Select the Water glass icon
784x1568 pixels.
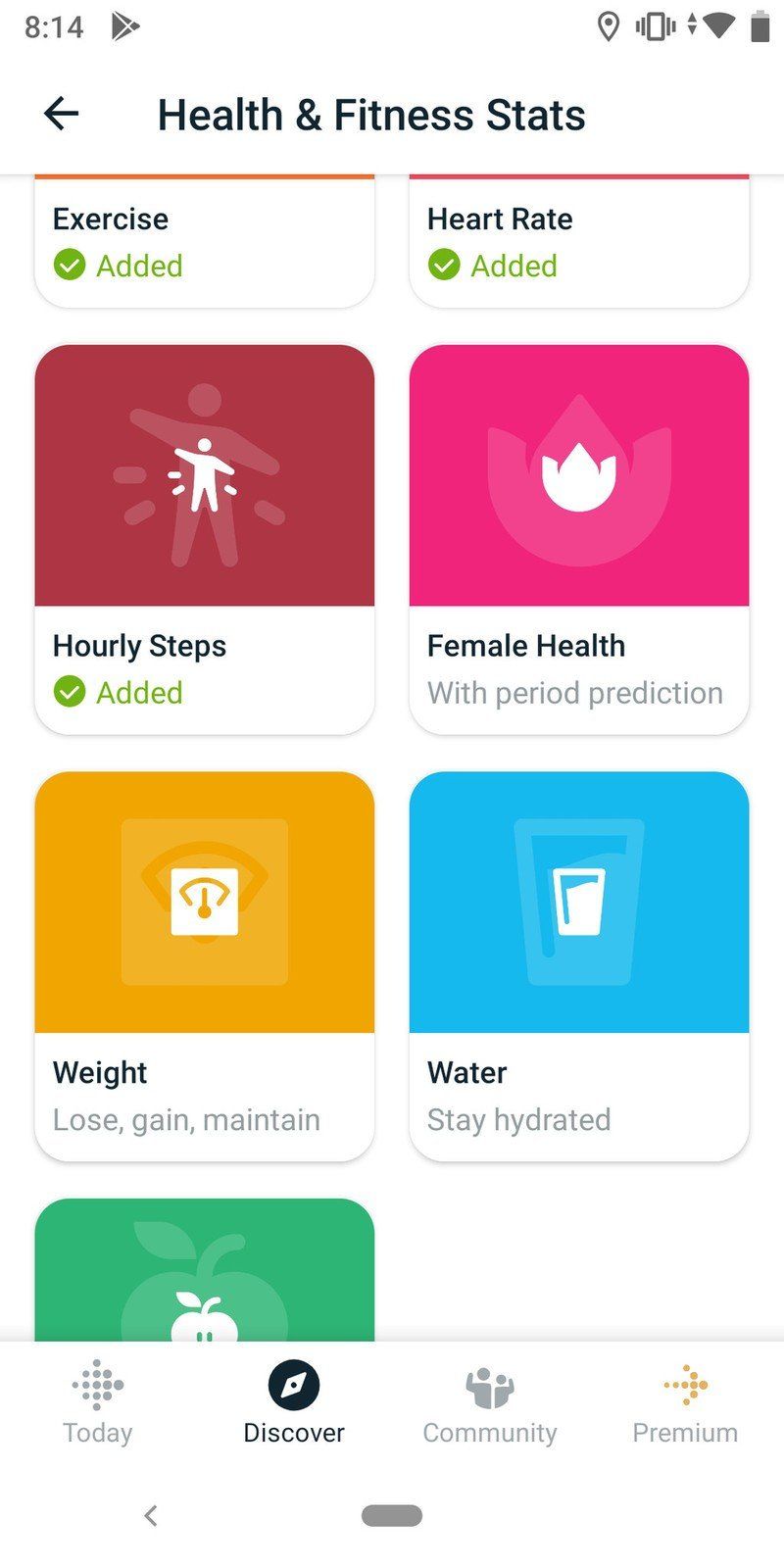(579, 901)
